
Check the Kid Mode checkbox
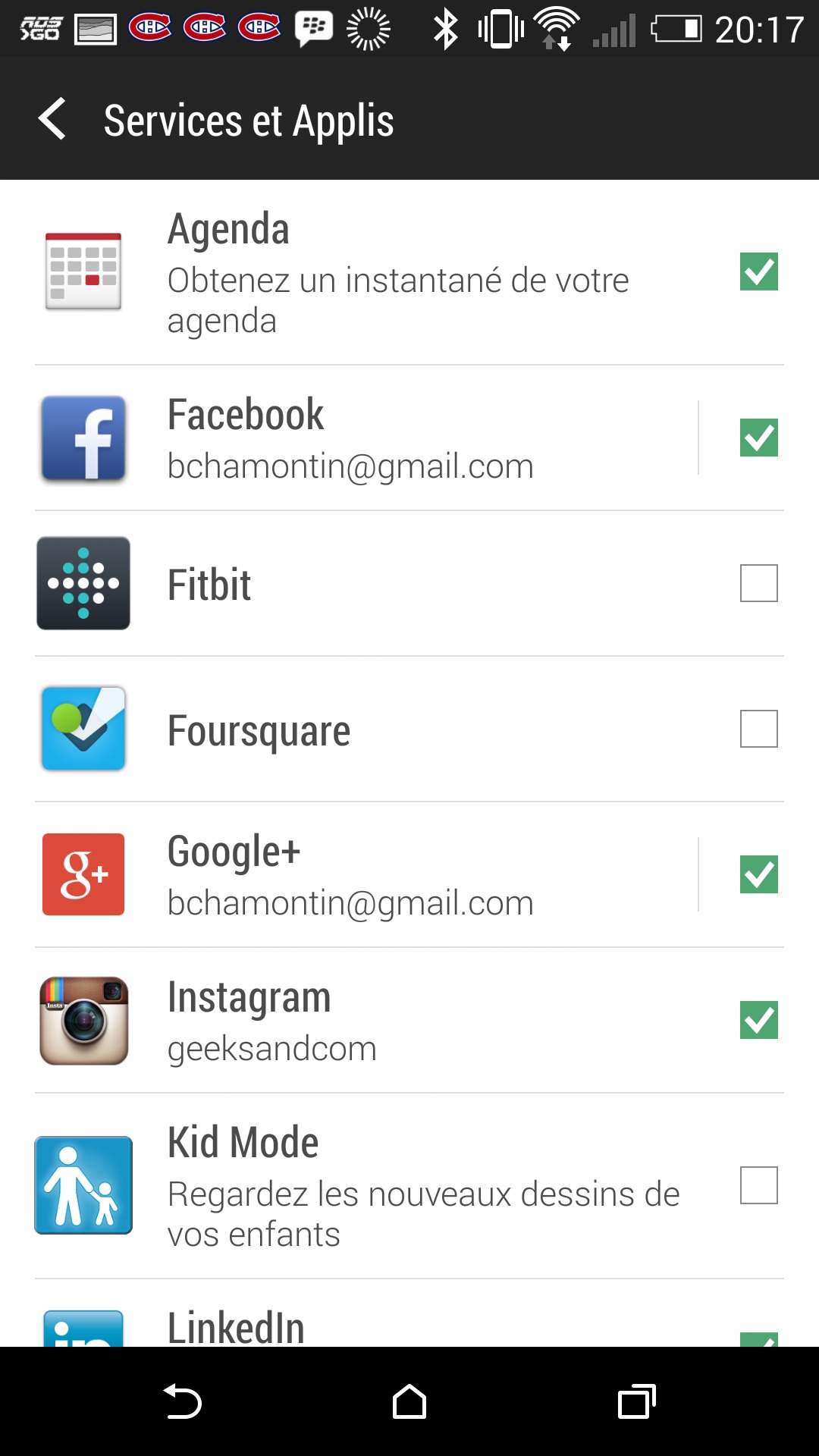tap(758, 1185)
